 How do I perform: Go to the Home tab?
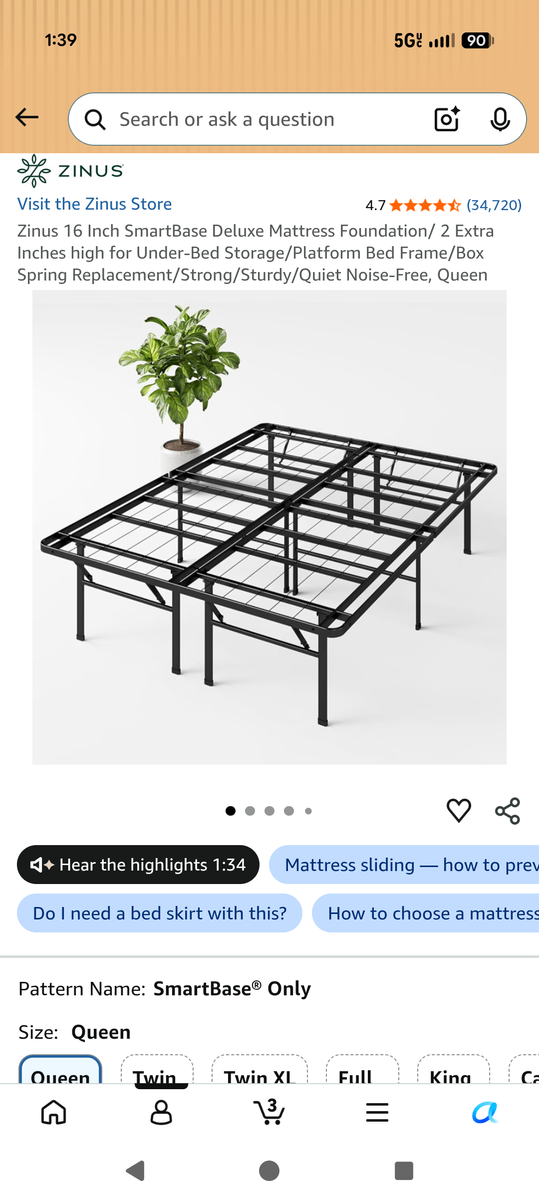(x=54, y=1112)
